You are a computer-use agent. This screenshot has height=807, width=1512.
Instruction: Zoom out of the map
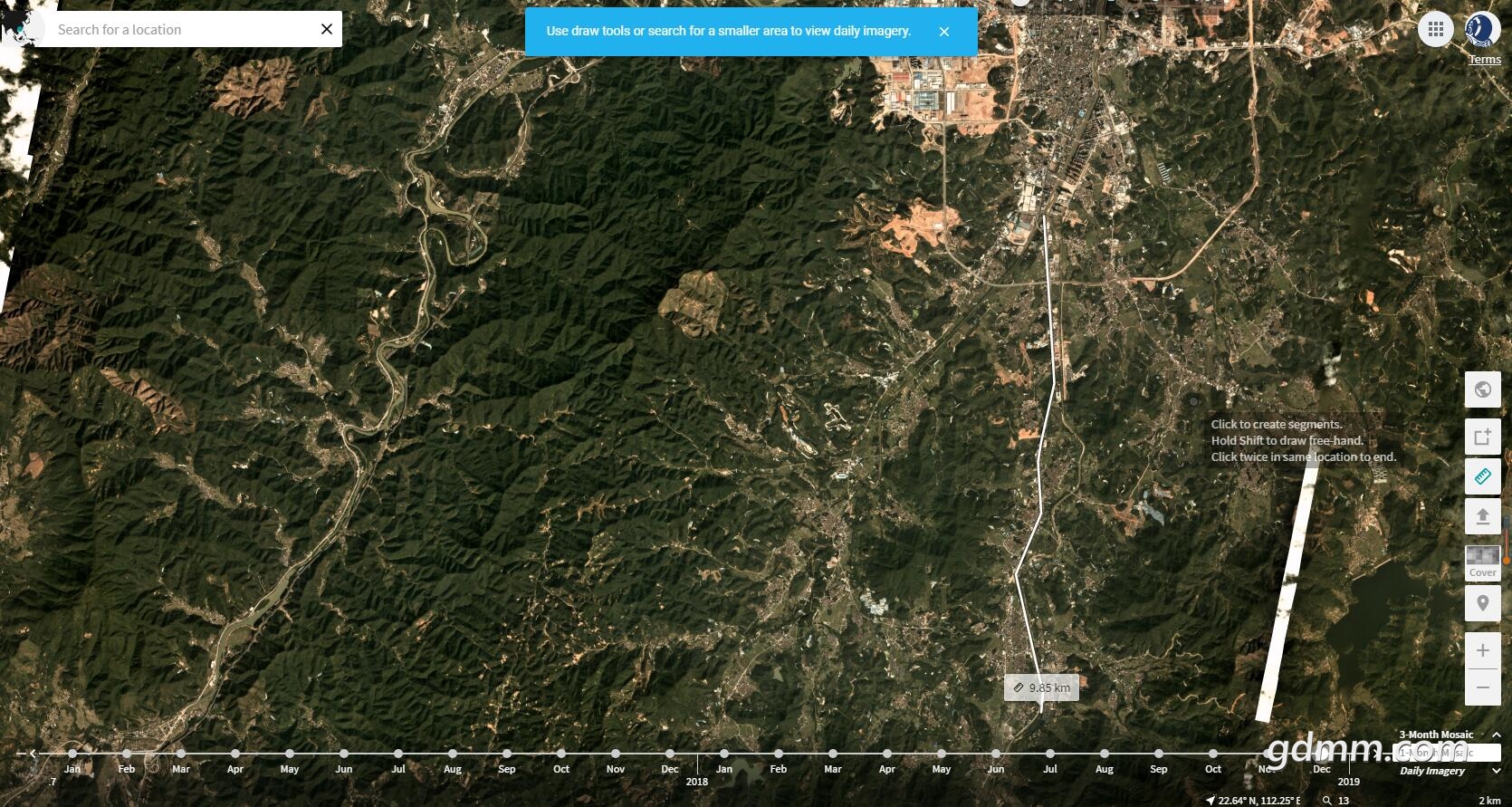(1482, 687)
